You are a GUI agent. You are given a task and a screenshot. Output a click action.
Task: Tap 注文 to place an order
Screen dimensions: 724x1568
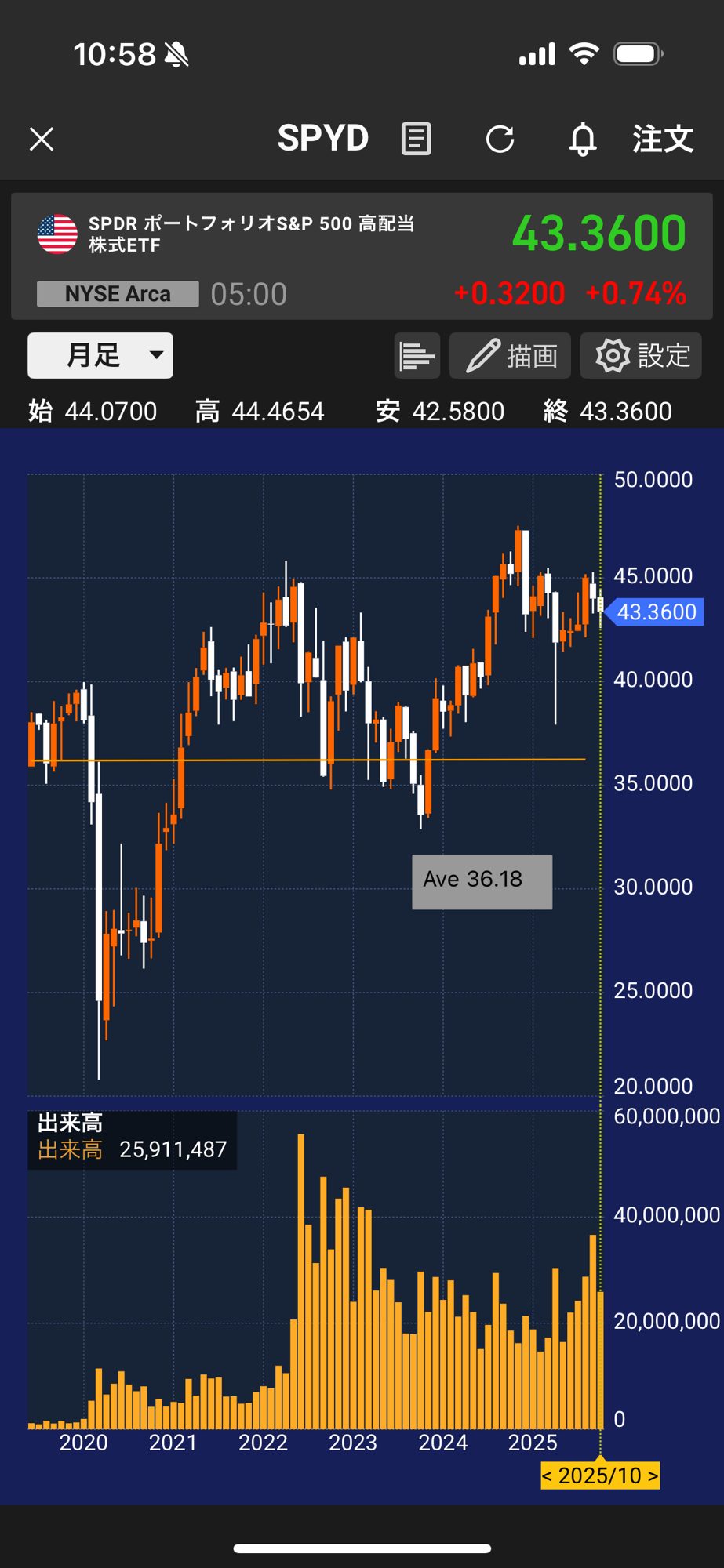click(663, 140)
